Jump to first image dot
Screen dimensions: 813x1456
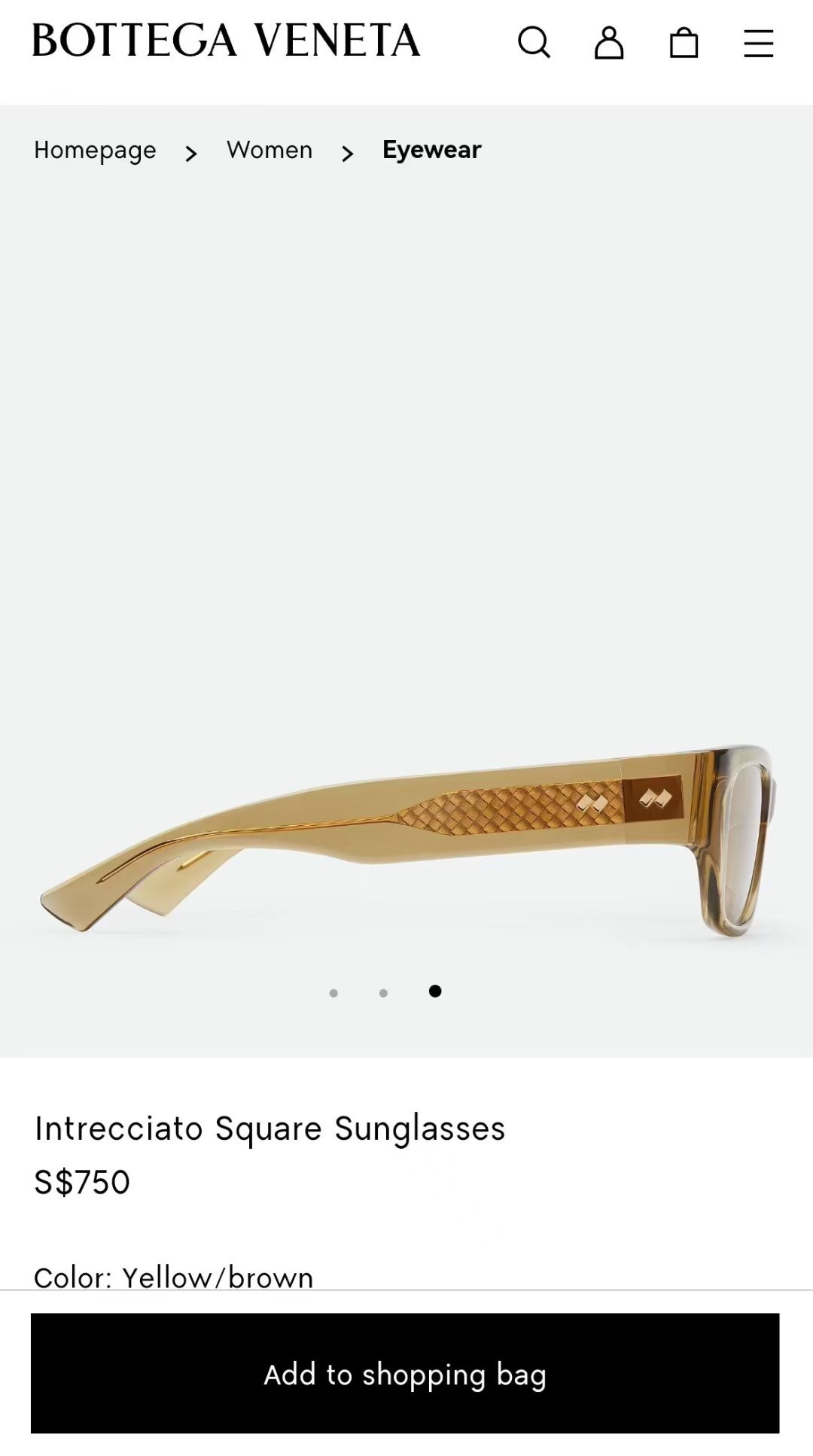[333, 993]
